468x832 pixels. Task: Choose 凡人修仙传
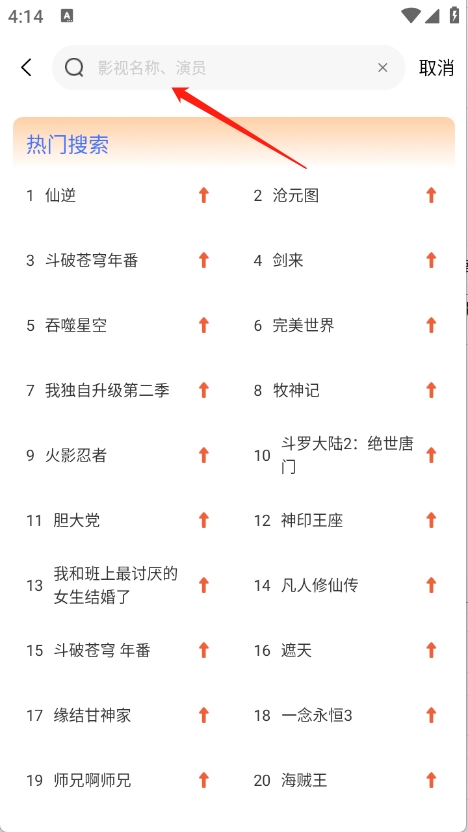point(319,585)
